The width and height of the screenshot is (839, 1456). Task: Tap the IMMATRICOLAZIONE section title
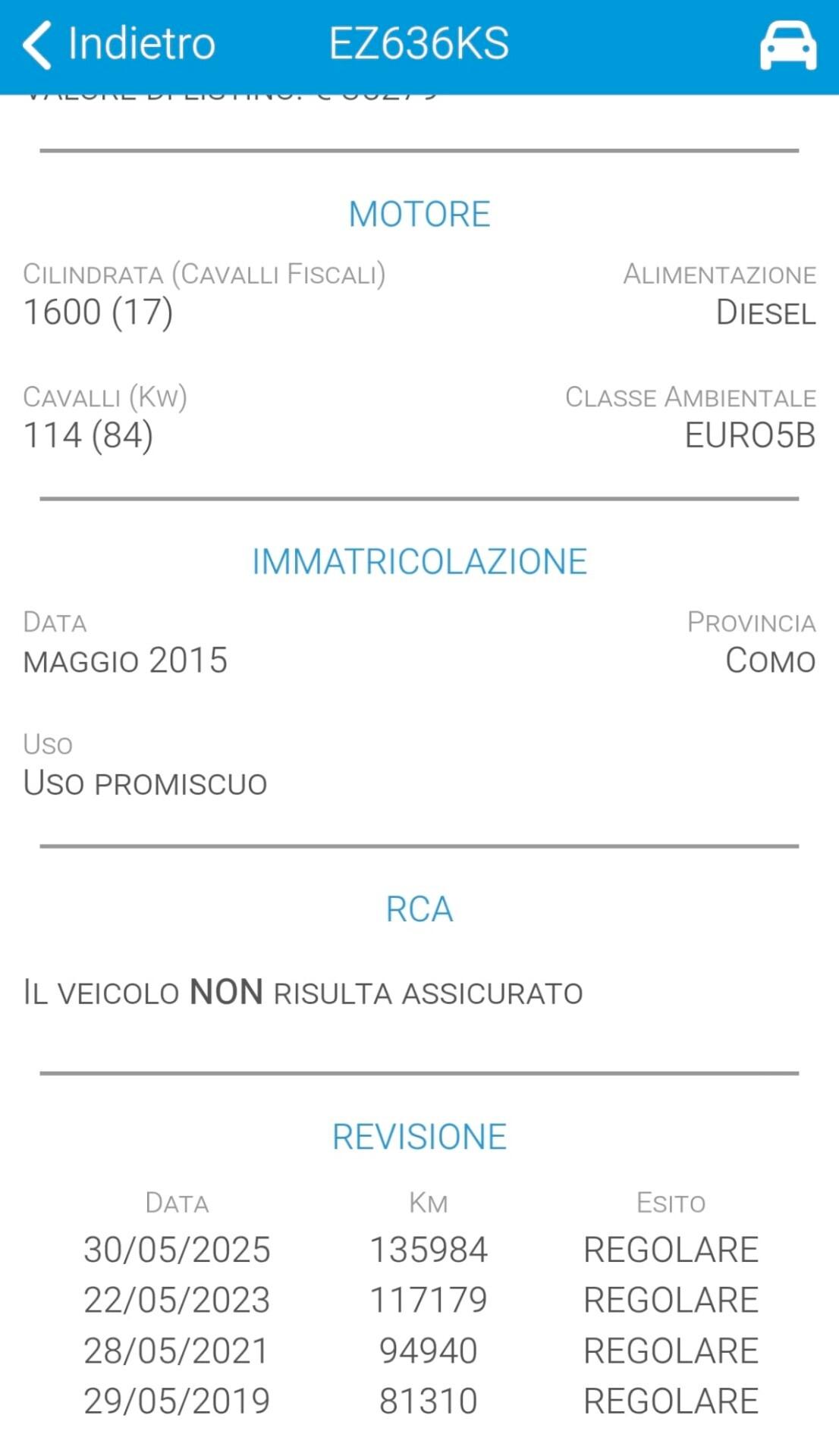point(419,561)
